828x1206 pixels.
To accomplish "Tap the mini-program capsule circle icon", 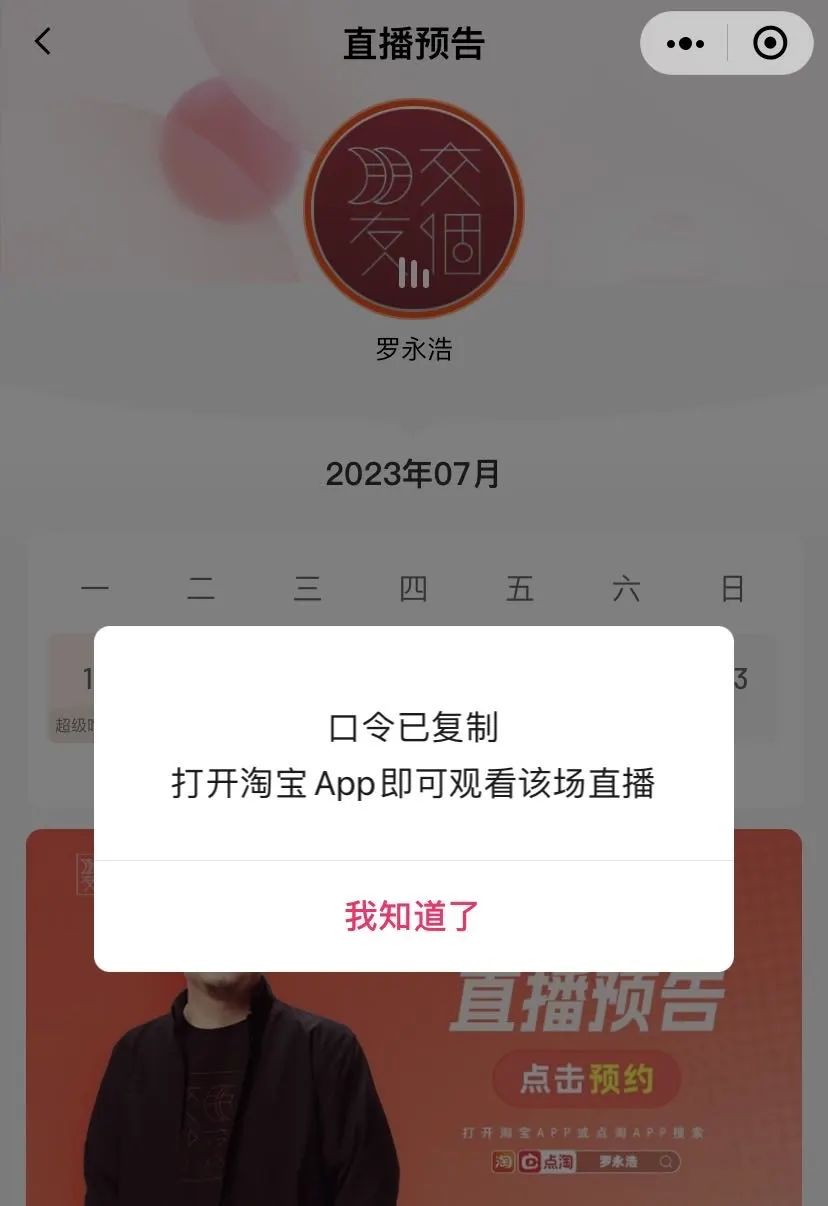I will (x=768, y=42).
